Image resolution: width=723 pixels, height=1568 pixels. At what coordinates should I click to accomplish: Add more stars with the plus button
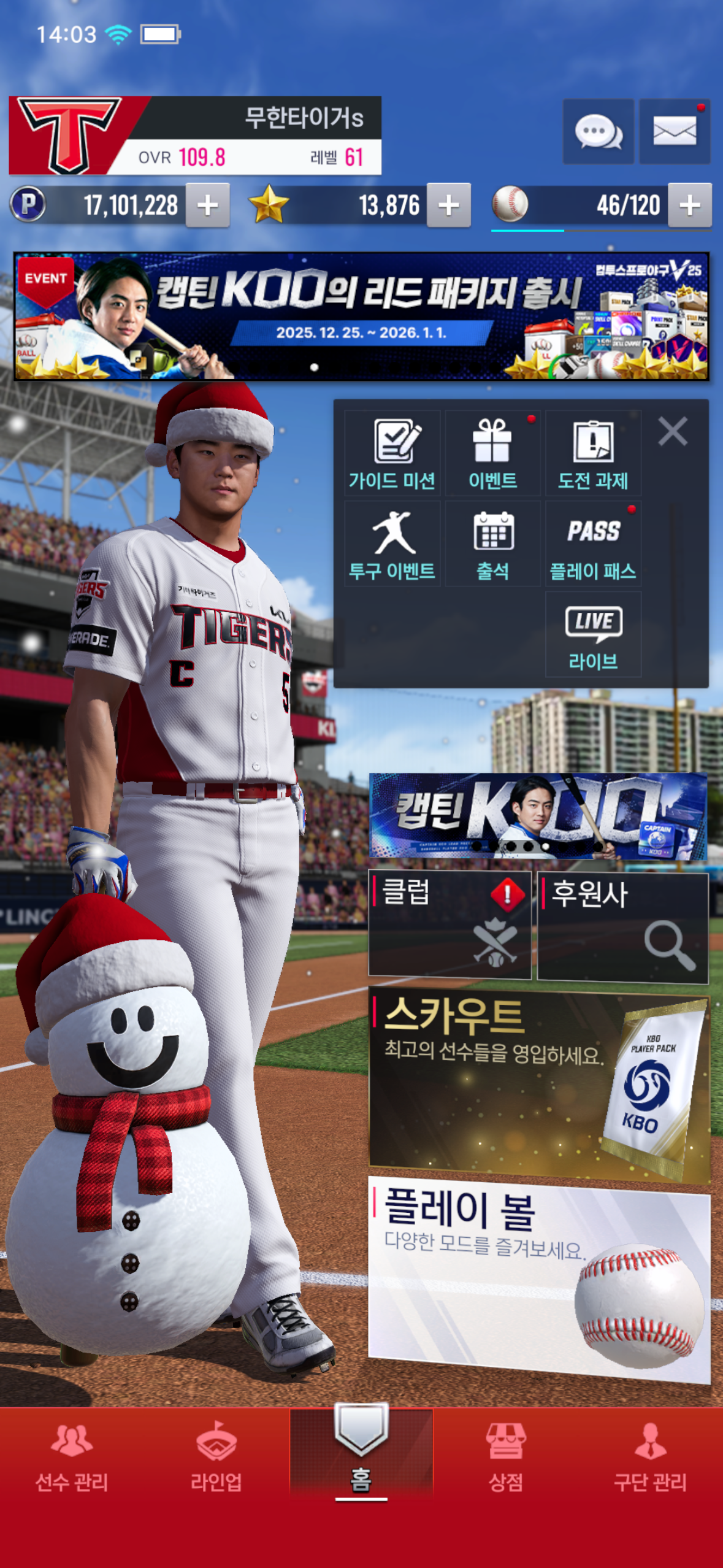tap(449, 206)
